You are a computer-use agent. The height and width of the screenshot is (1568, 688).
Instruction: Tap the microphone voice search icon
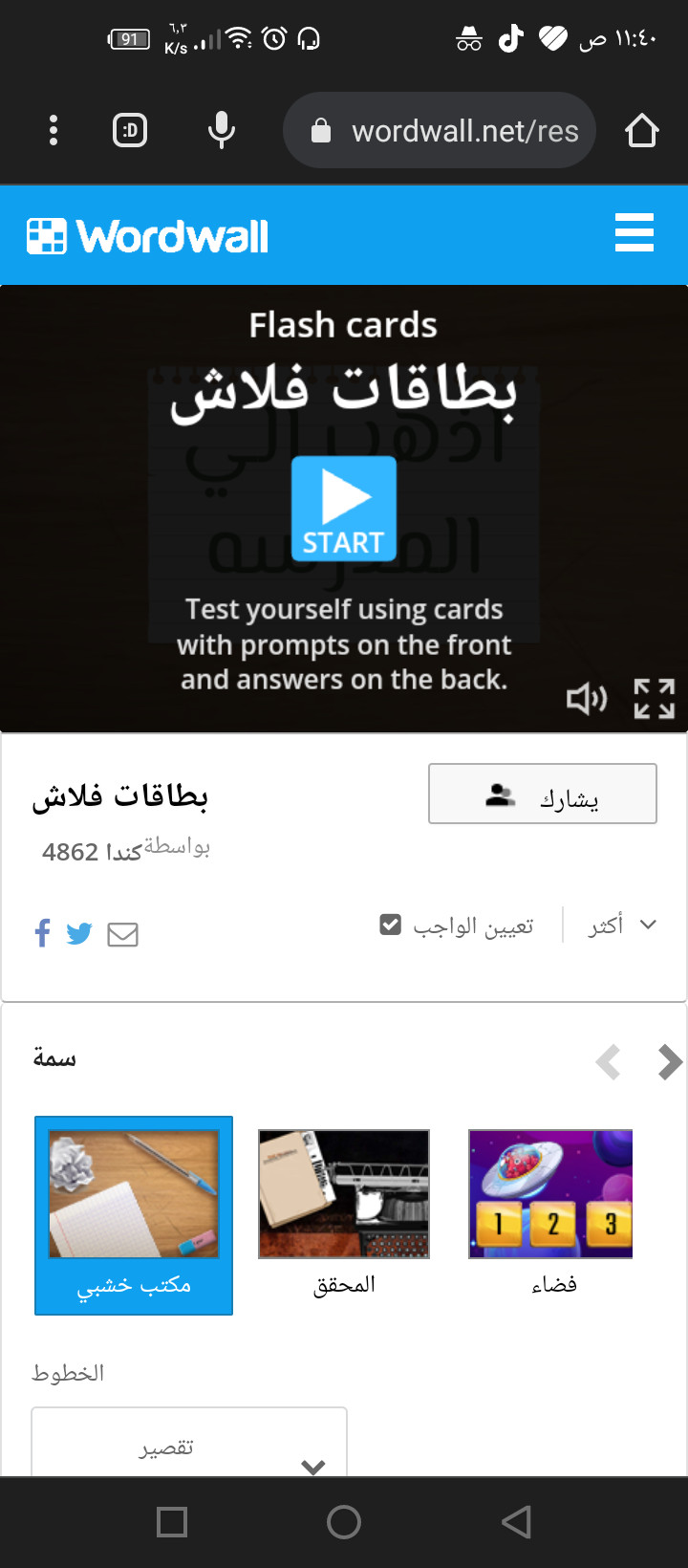click(222, 130)
